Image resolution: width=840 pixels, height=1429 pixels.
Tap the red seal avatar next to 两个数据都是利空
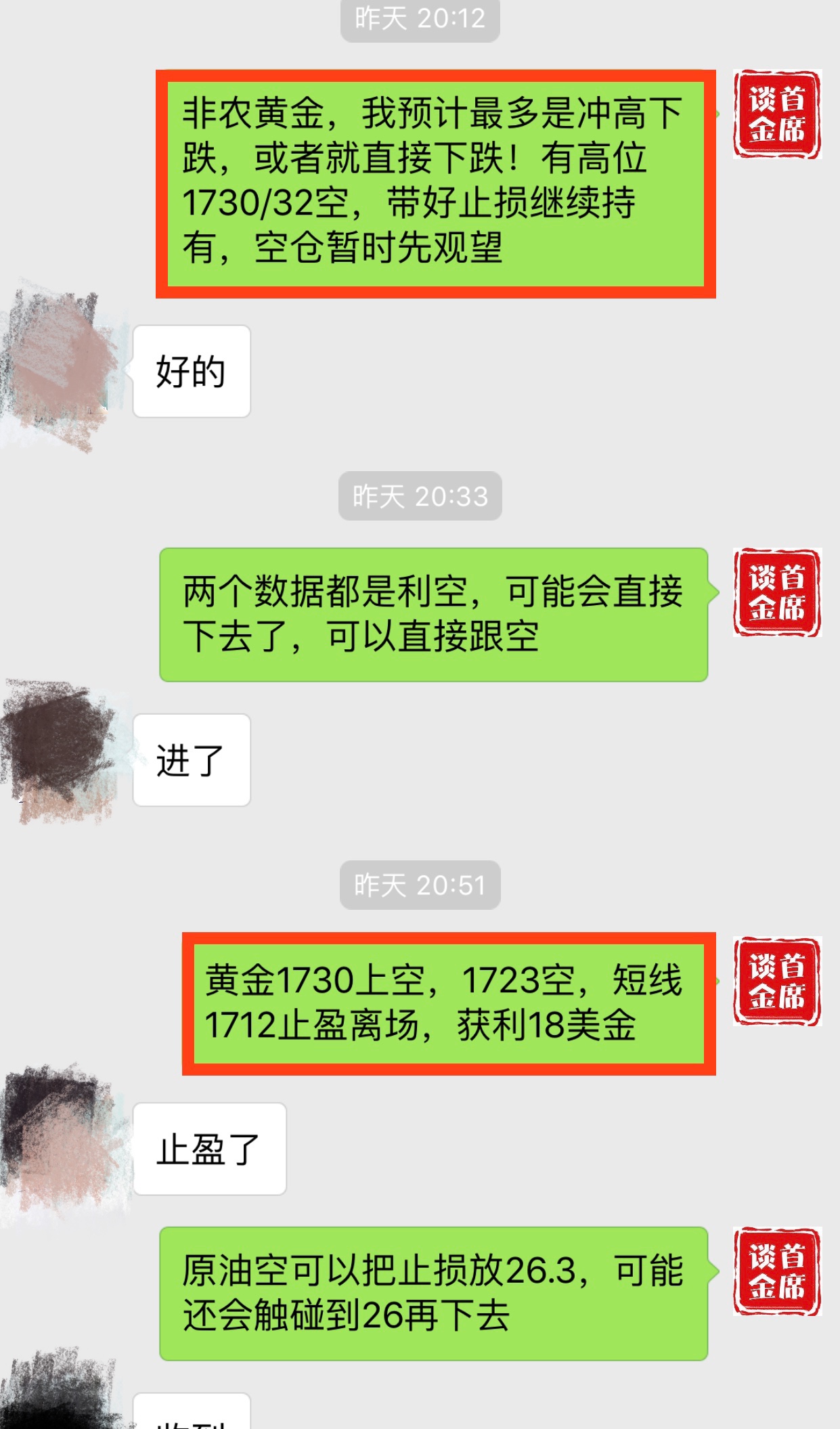[x=776, y=592]
